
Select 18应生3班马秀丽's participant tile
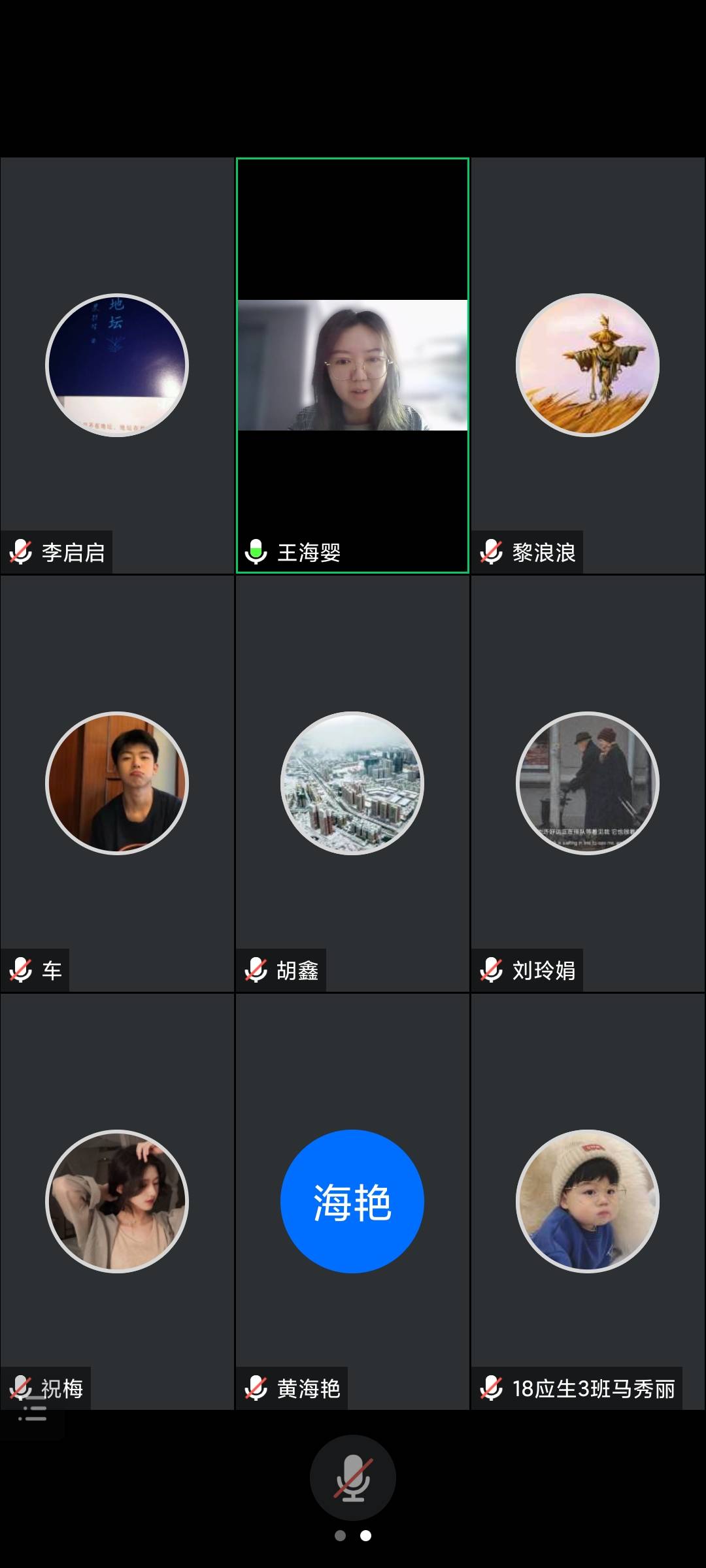click(x=588, y=1201)
